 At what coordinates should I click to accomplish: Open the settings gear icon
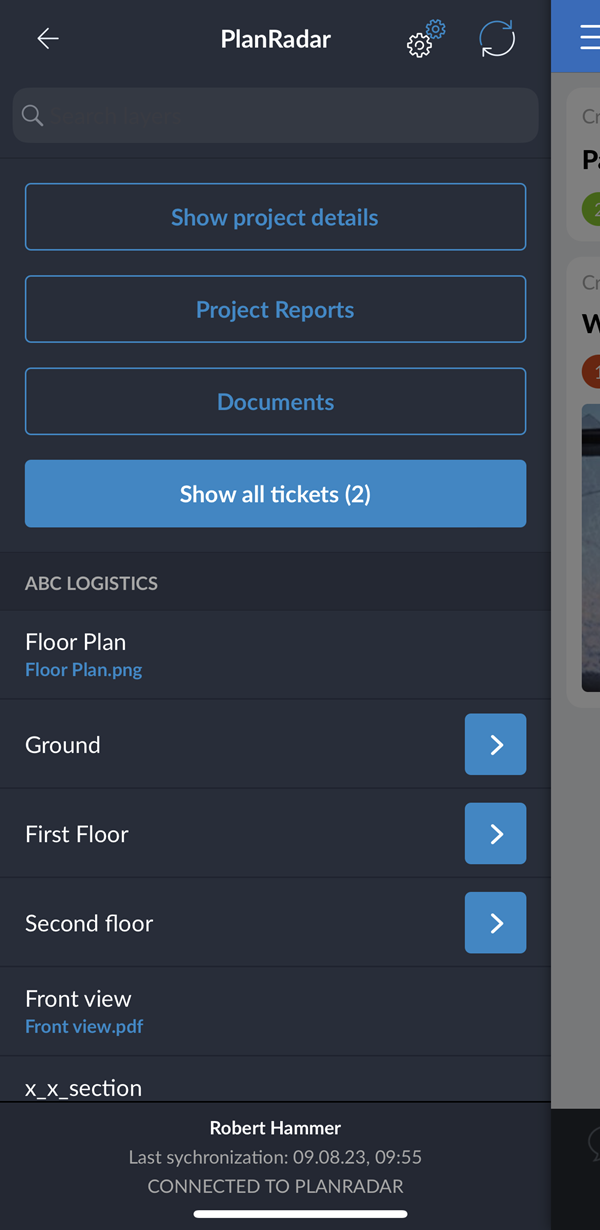coord(425,39)
